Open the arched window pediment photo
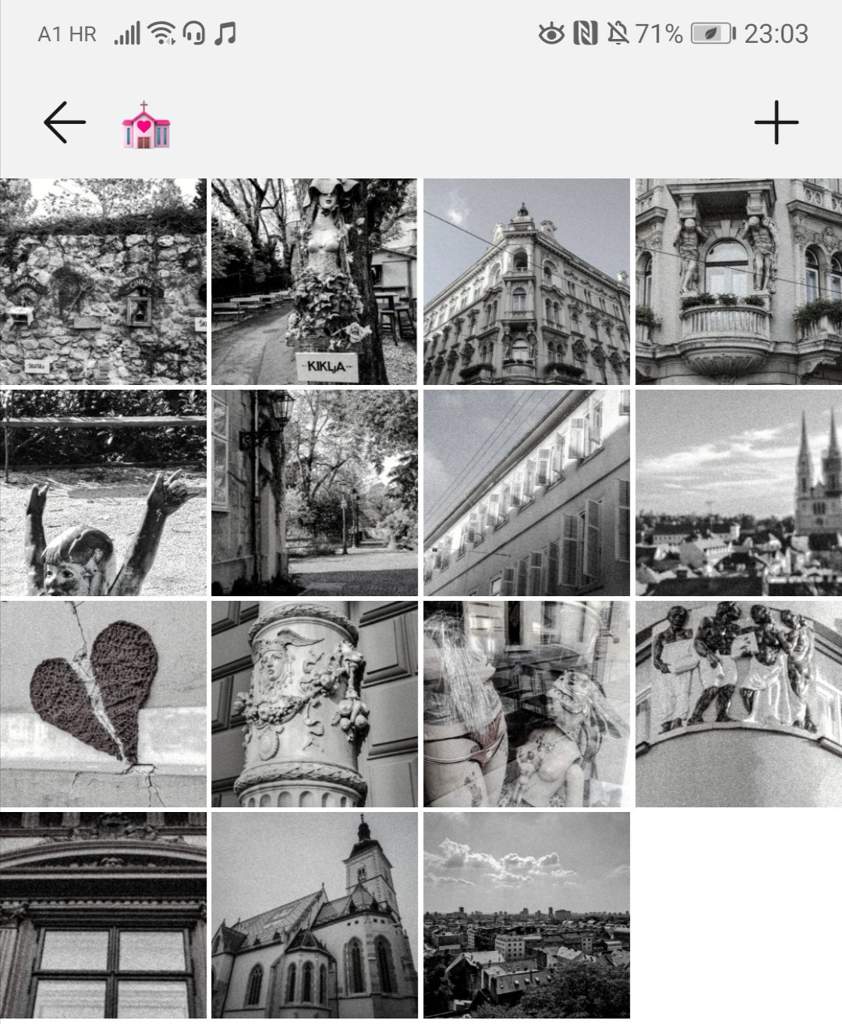 [x=103, y=915]
